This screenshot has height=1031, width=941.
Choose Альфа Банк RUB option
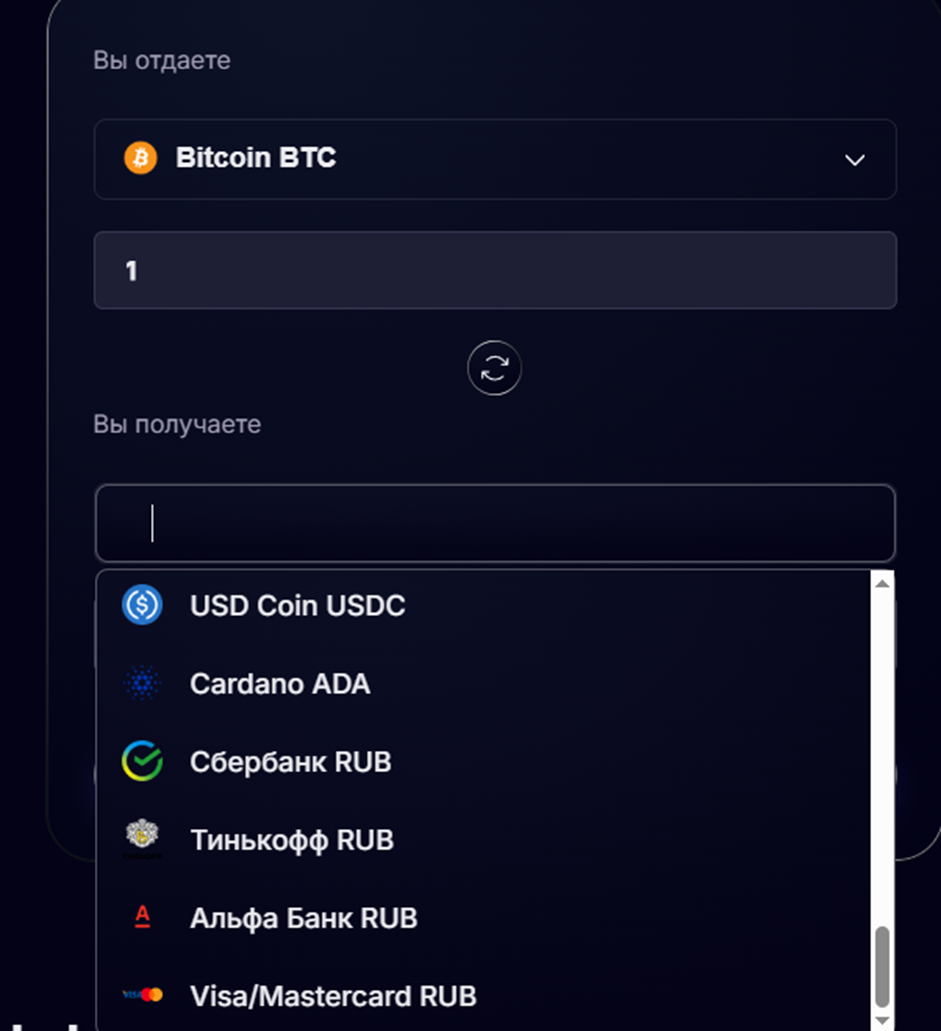303,918
